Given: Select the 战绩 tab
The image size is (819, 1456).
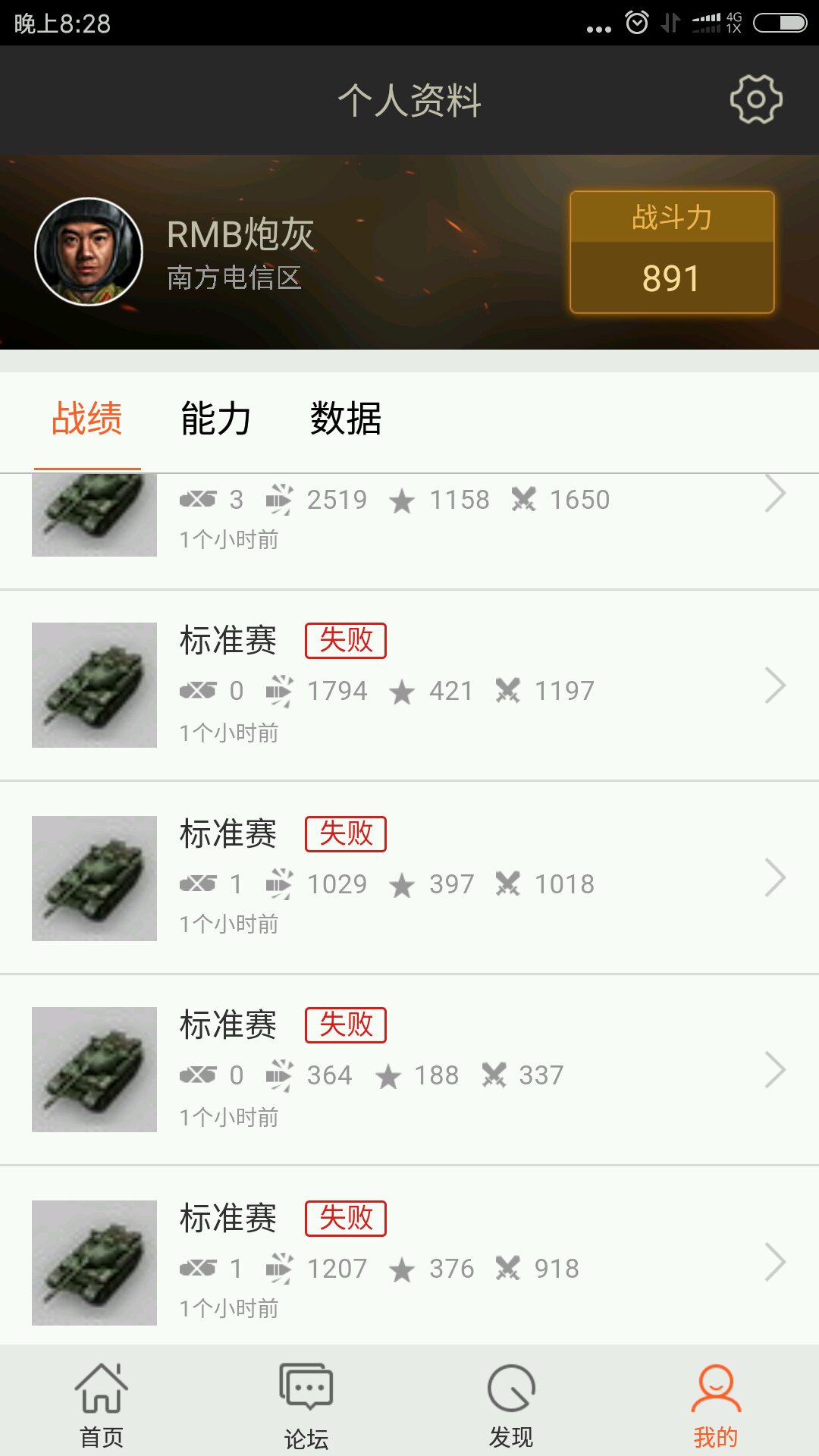Looking at the screenshot, I should point(87,419).
